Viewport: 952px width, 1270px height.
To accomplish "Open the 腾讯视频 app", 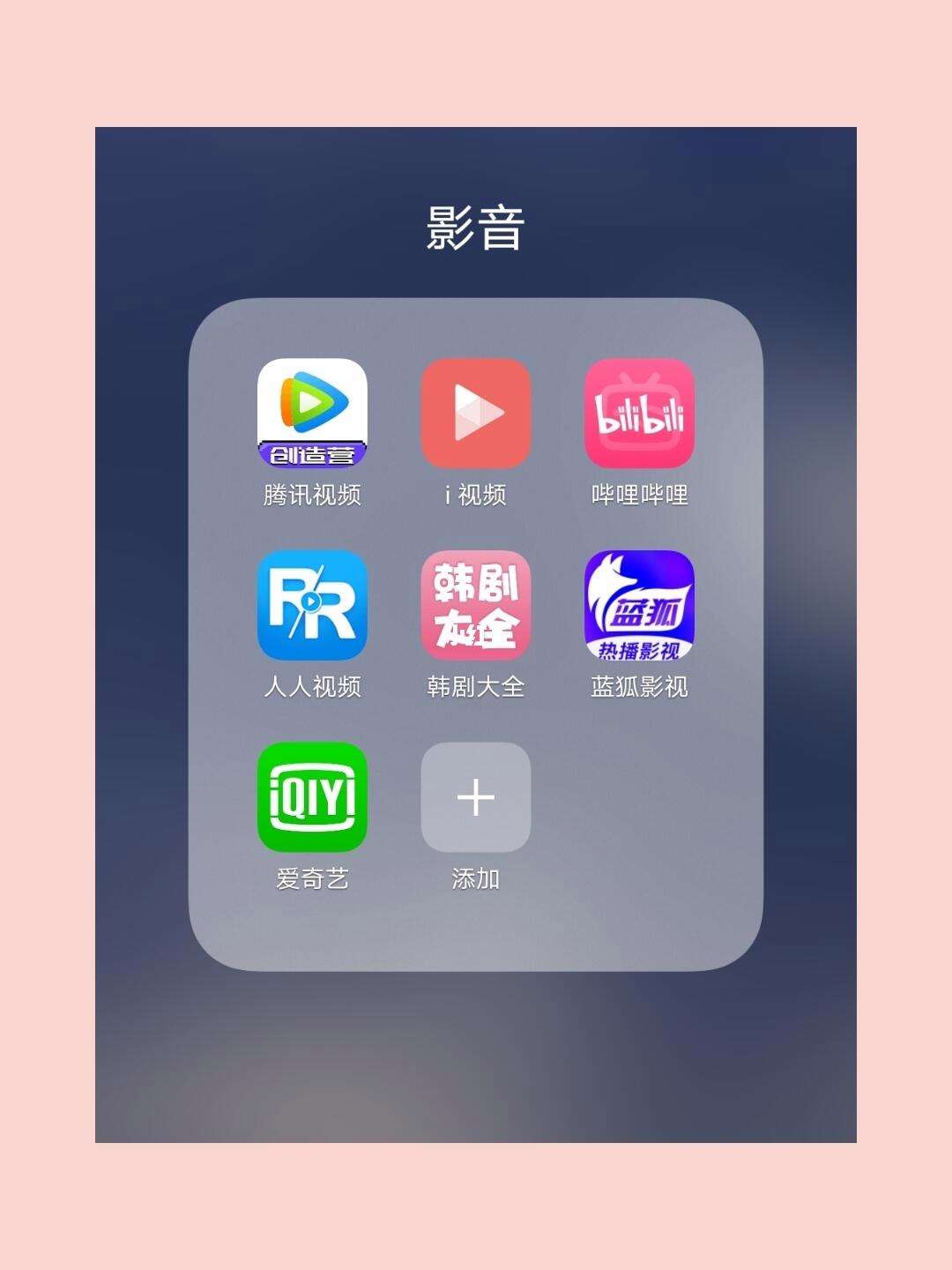I will tap(312, 414).
